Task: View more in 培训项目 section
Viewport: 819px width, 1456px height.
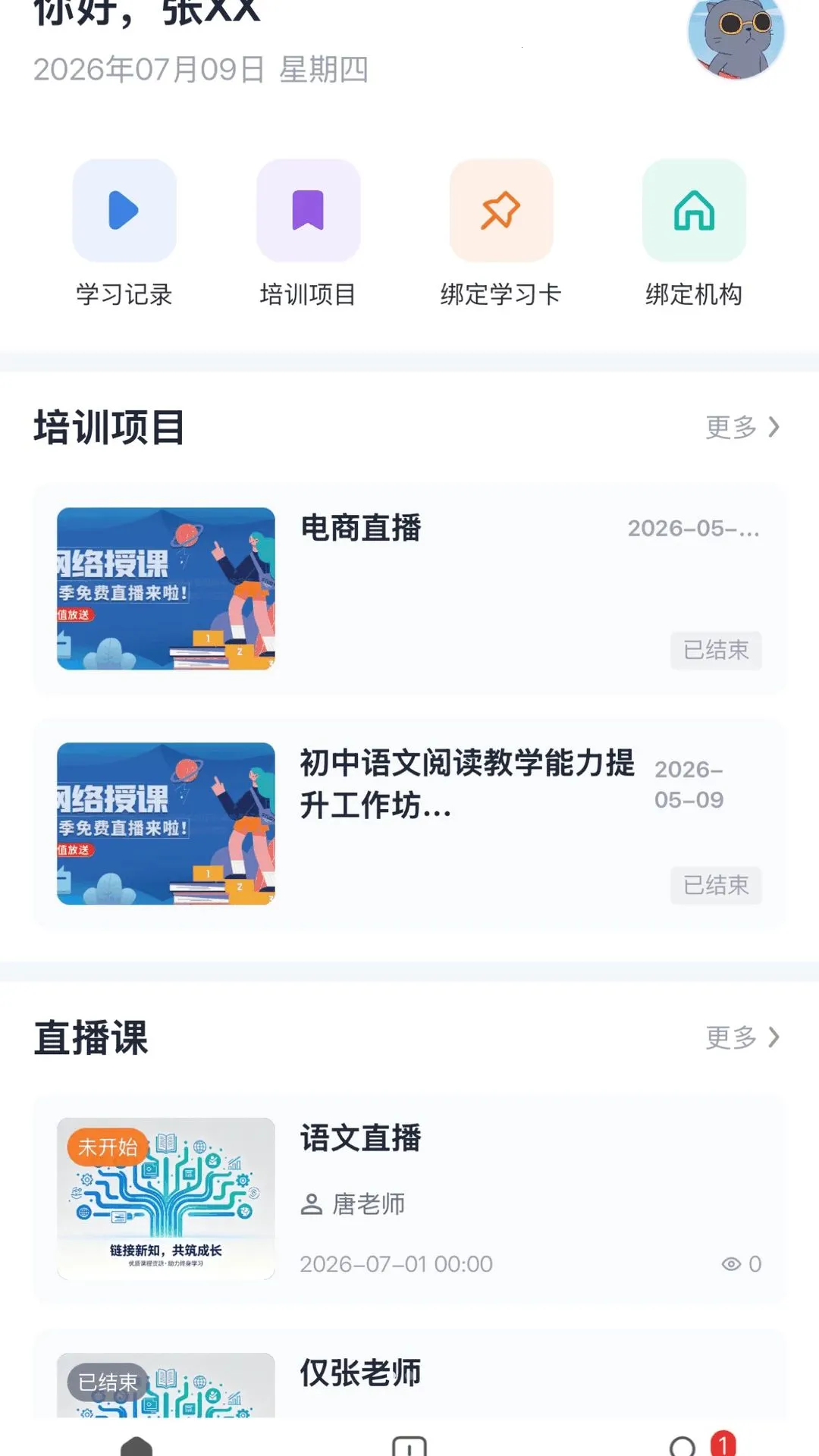Action: pos(742,427)
